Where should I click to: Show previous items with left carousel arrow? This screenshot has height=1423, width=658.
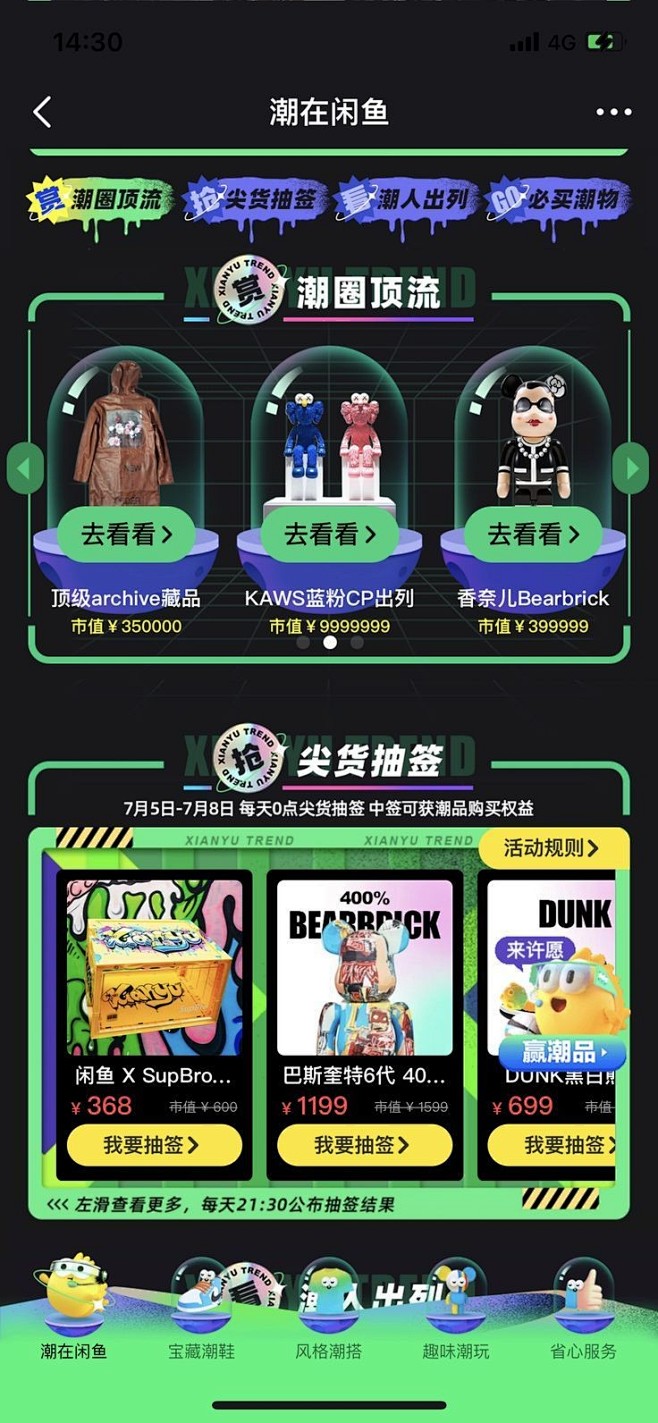pos(25,467)
